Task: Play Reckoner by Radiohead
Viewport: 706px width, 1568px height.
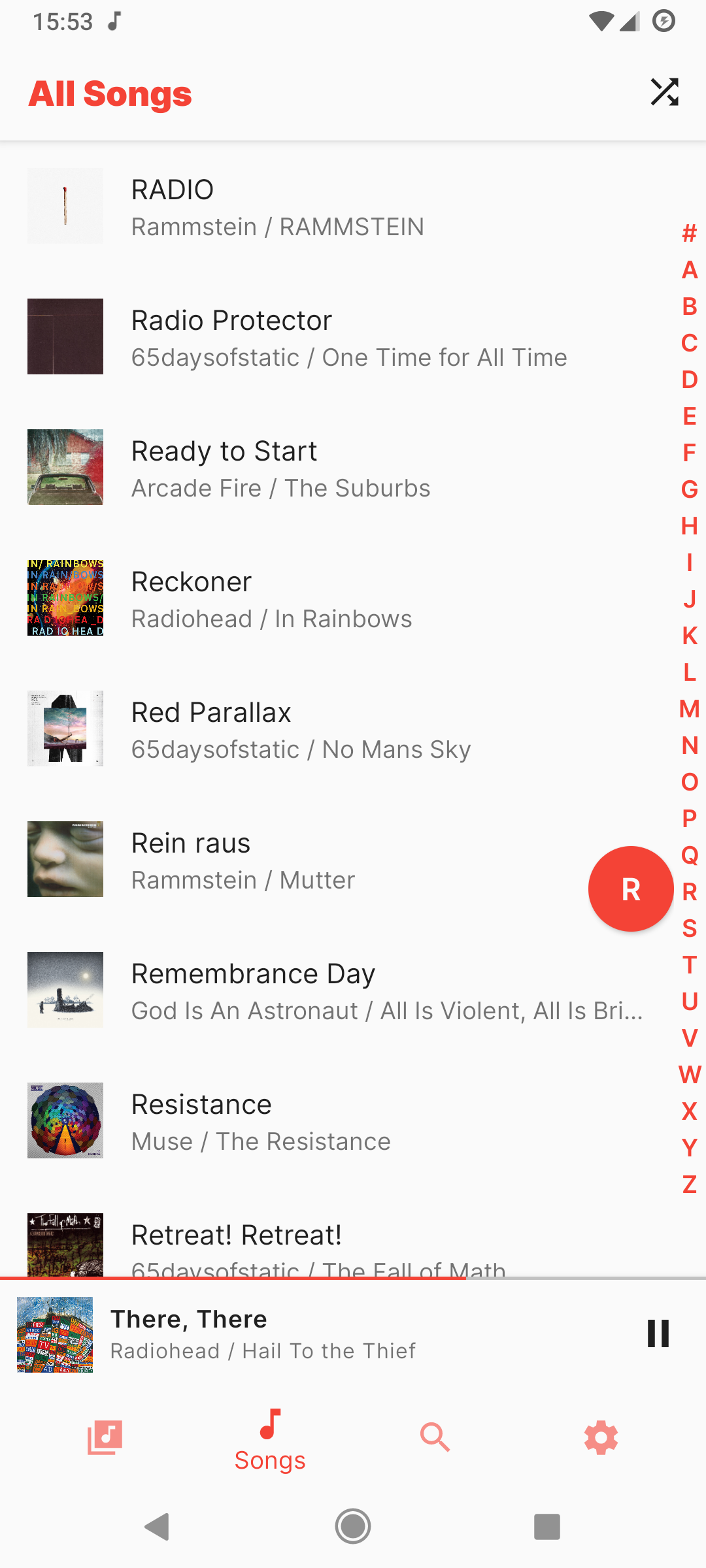Action: click(x=327, y=598)
